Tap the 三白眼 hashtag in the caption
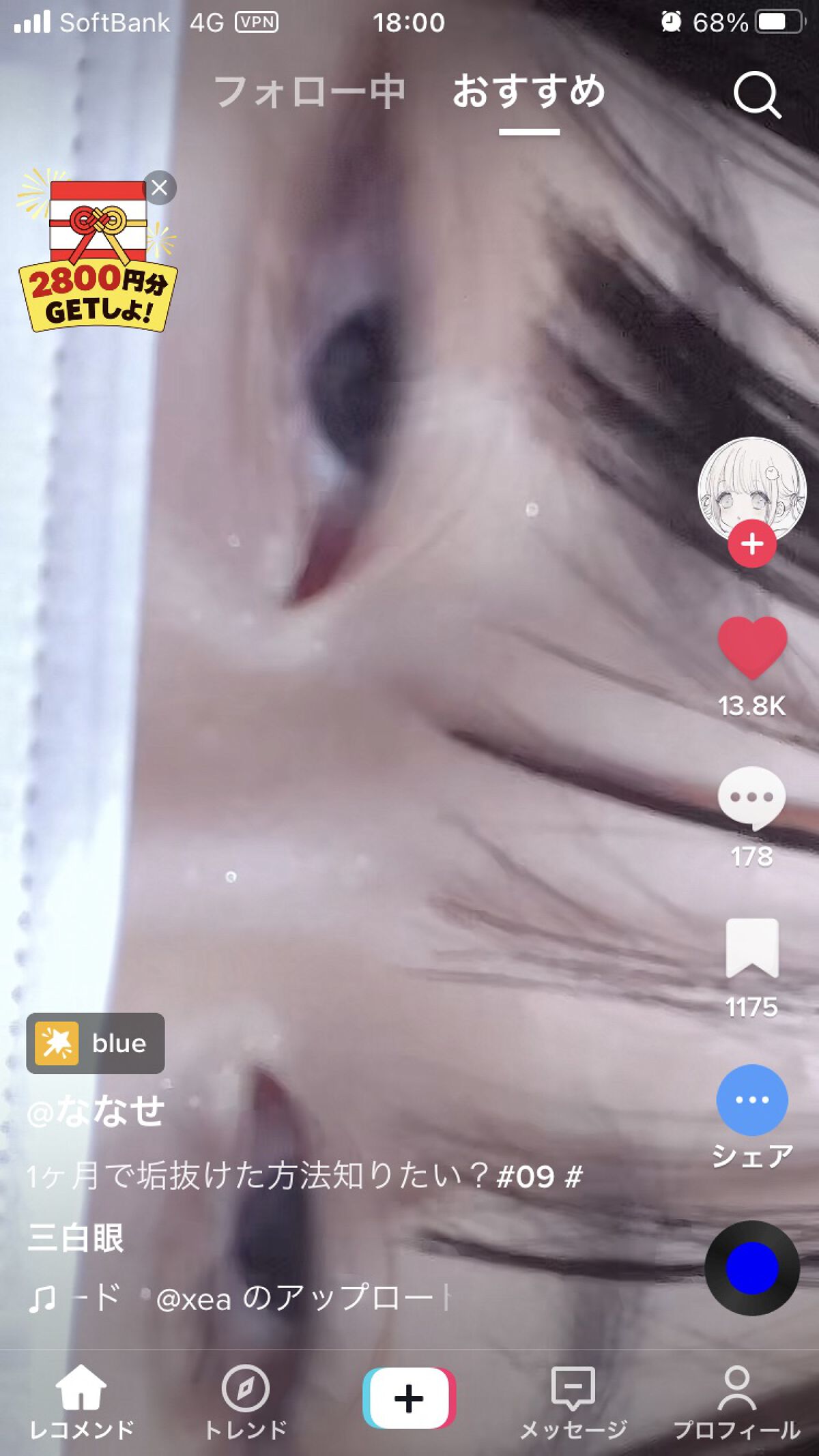819x1456 pixels. point(77,1238)
